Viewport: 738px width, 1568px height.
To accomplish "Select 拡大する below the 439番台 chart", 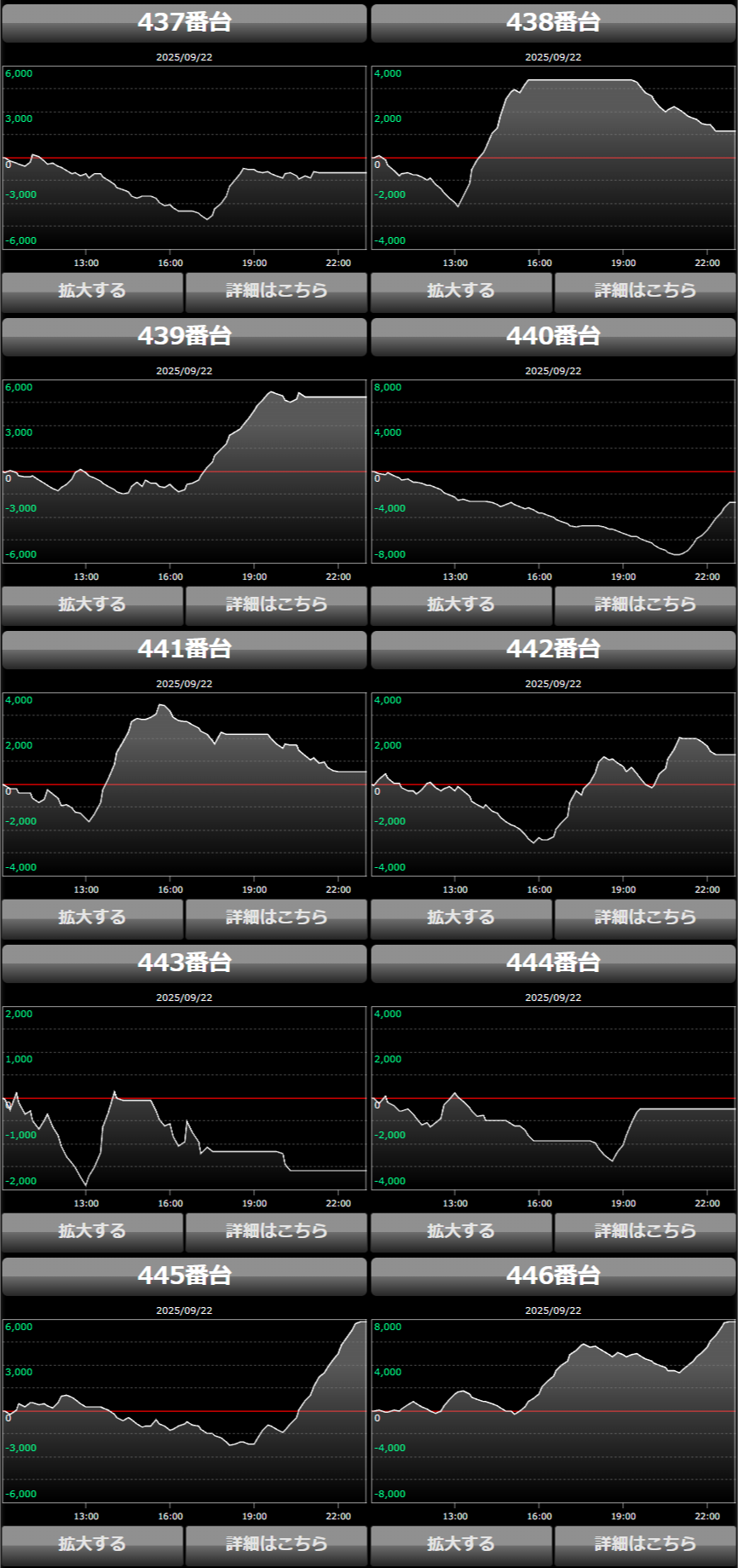I will pos(92,605).
